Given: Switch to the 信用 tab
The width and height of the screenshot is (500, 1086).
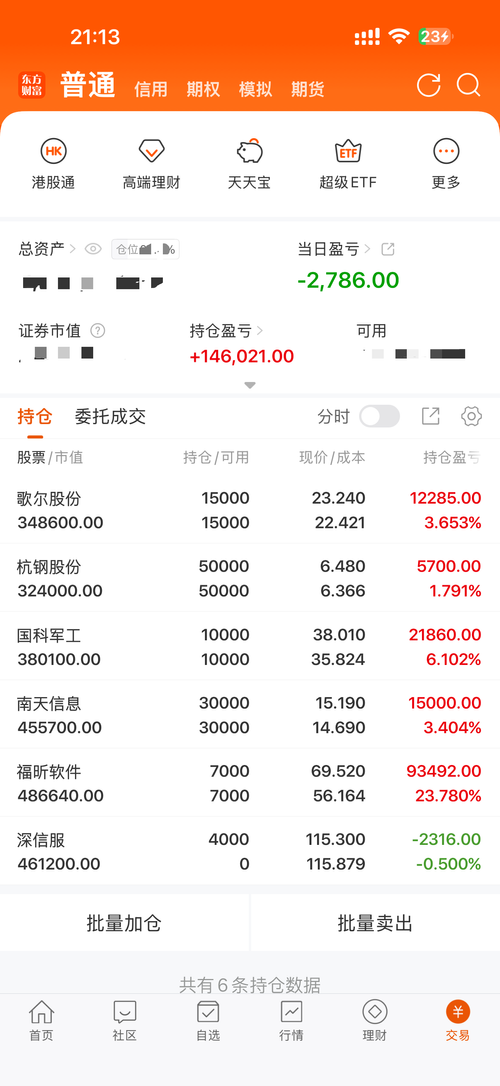Looking at the screenshot, I should tap(151, 89).
